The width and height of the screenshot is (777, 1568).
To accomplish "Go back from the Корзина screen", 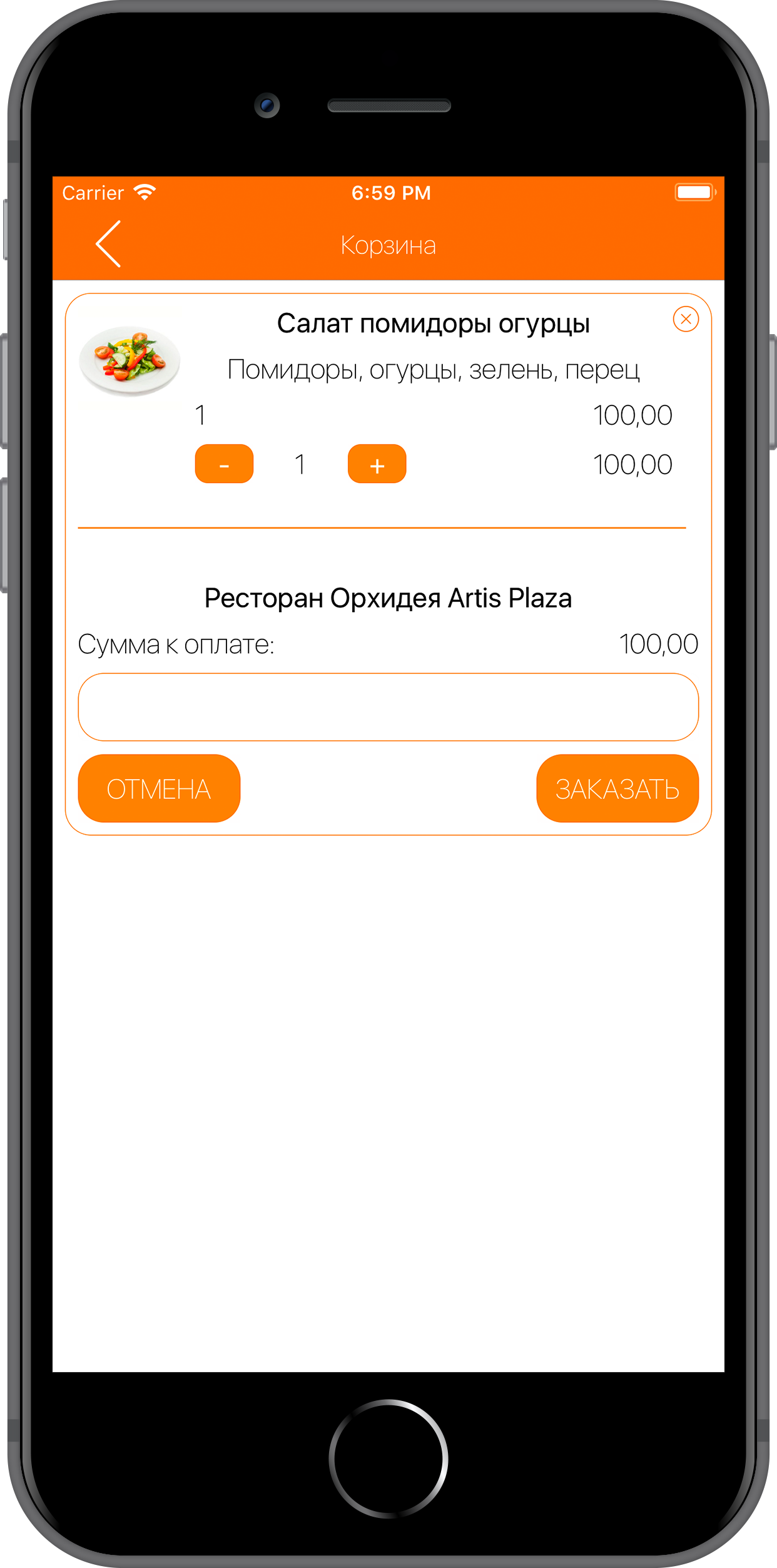I will 108,244.
